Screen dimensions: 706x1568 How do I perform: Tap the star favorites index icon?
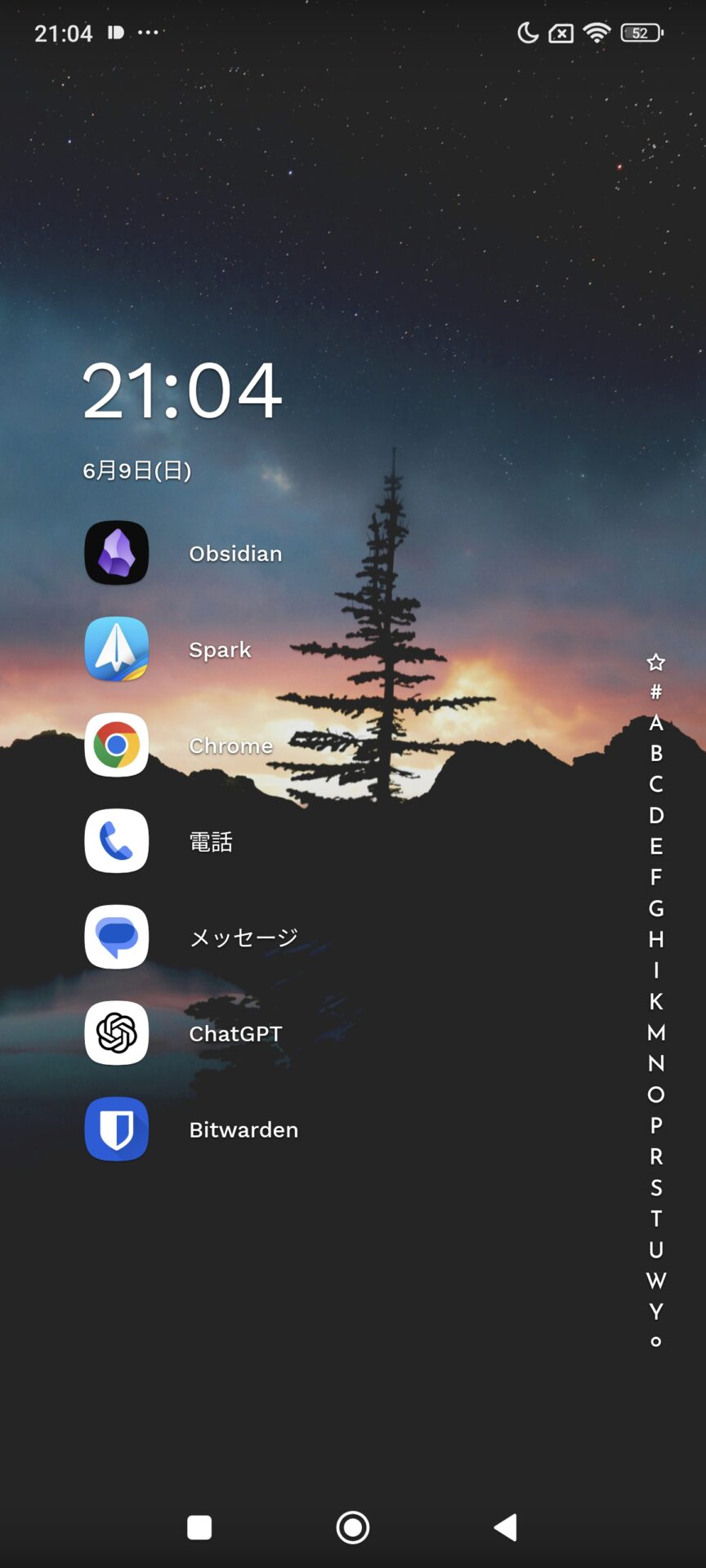coord(655,661)
